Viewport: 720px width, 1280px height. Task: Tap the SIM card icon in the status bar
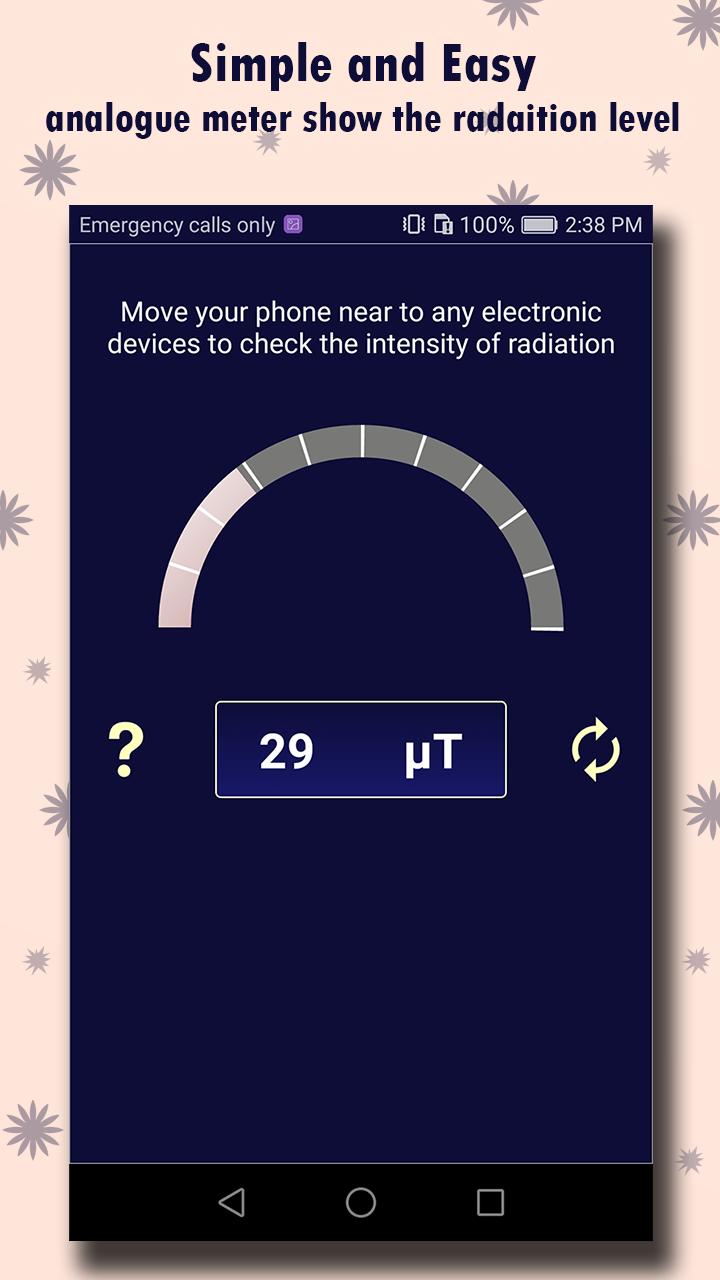tap(444, 225)
